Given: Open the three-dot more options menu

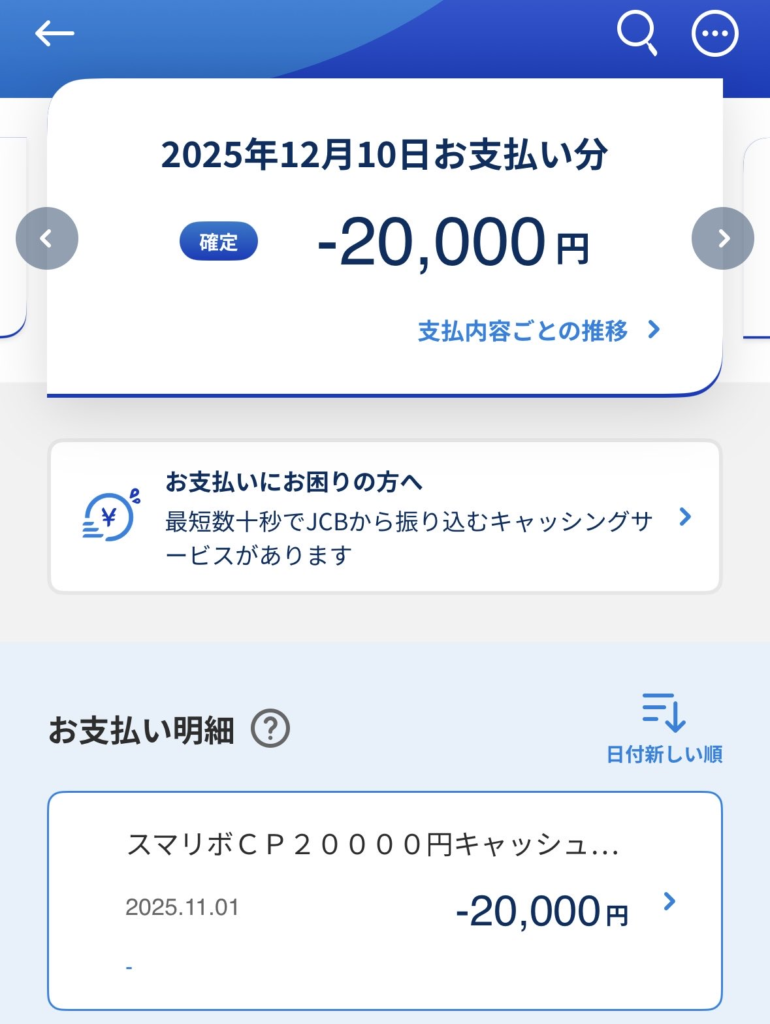Looking at the screenshot, I should [715, 34].
